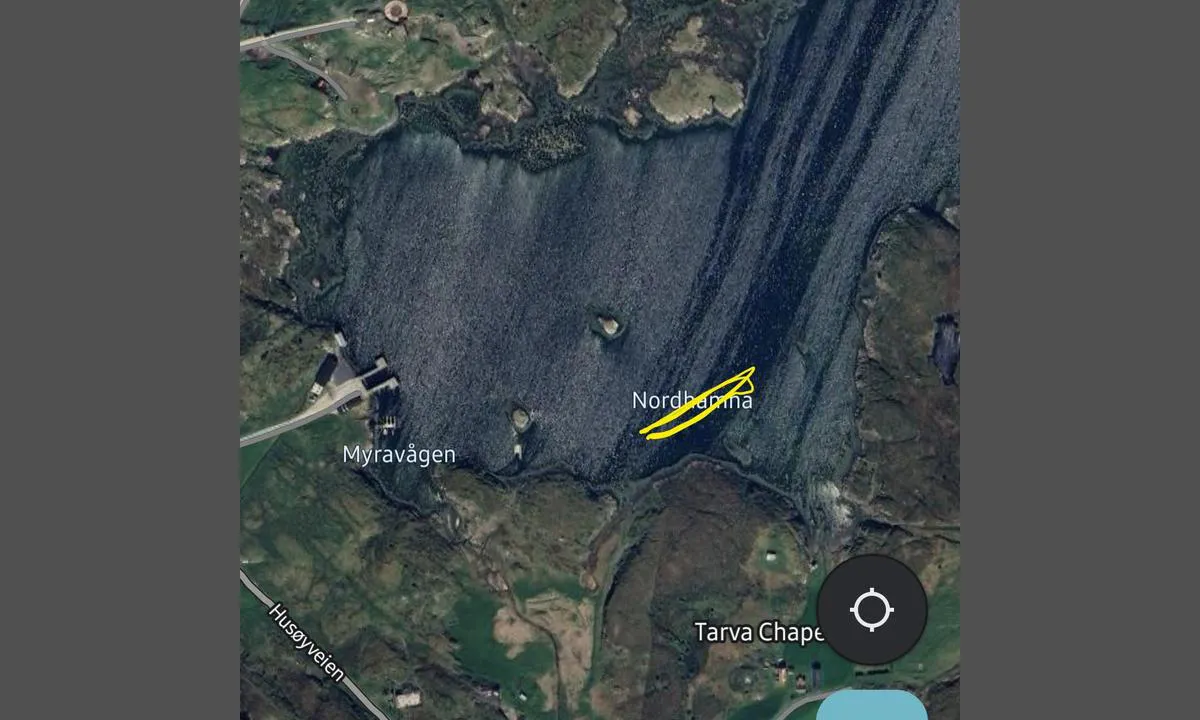The height and width of the screenshot is (720, 1200).
Task: Open the Tarva Chapel place label
Action: click(757, 633)
